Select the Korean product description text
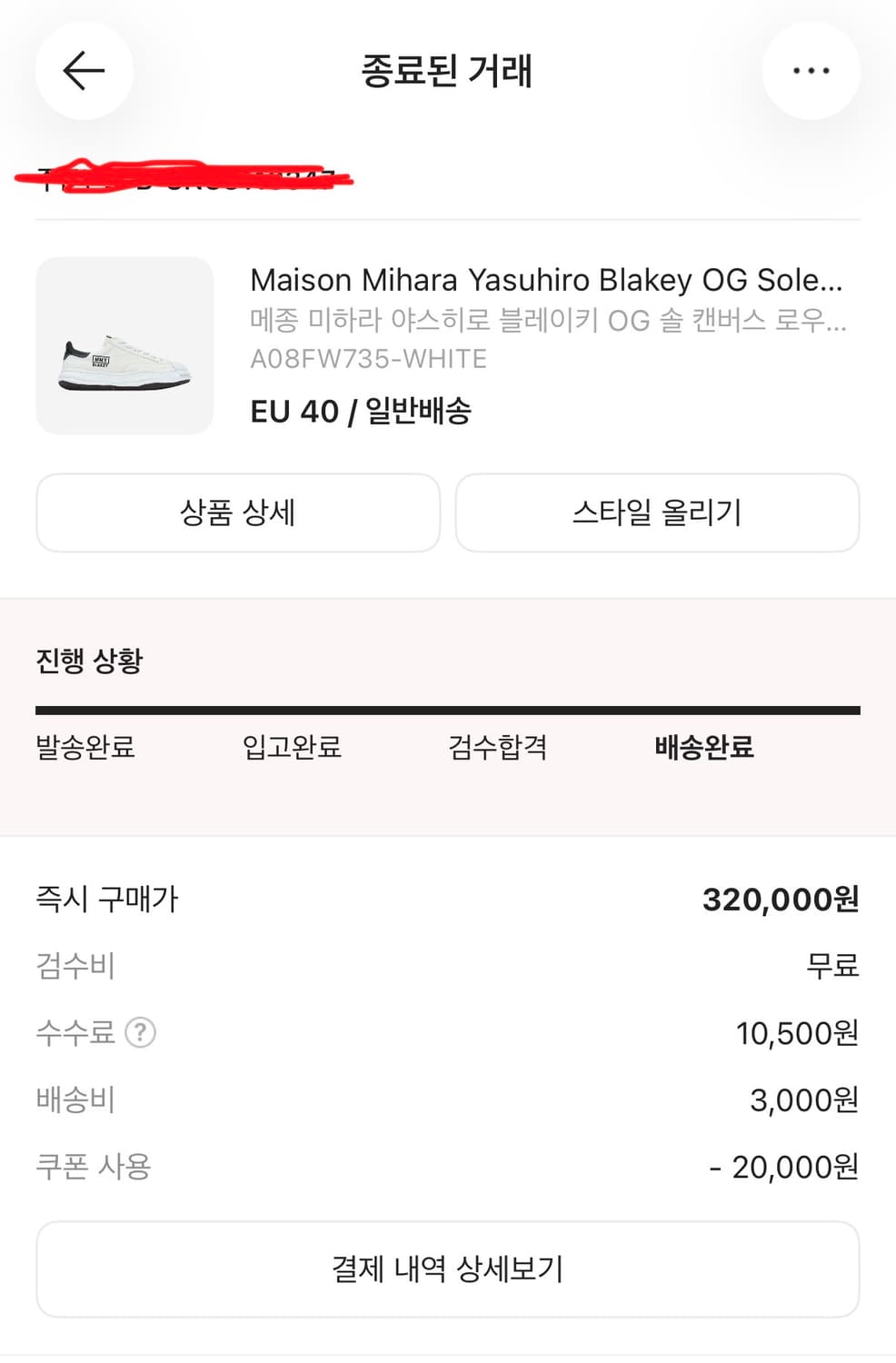This screenshot has width=896, height=1363. (545, 321)
